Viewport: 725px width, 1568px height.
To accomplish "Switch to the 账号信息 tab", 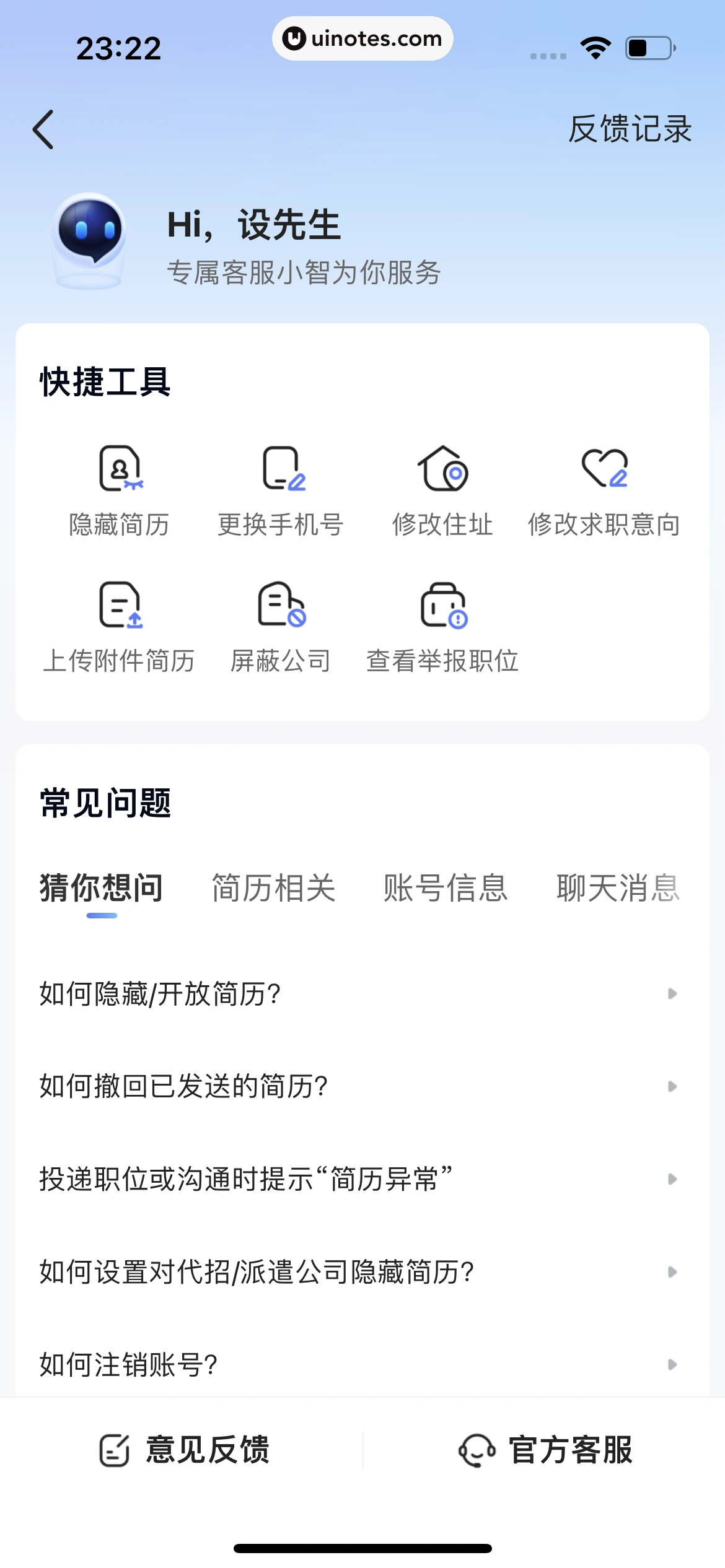I will pyautogui.click(x=445, y=888).
